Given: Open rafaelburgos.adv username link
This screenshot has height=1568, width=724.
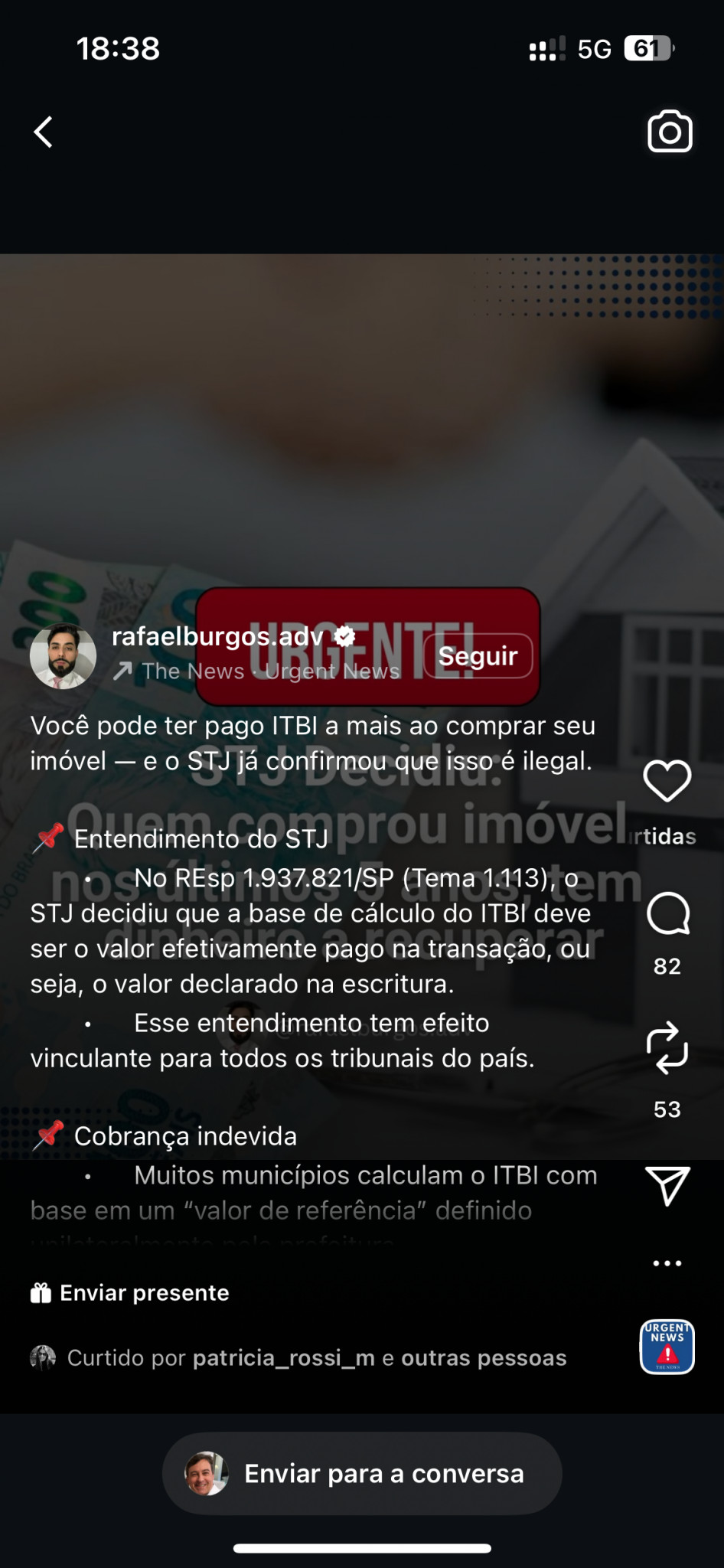Looking at the screenshot, I should pyautogui.click(x=218, y=636).
